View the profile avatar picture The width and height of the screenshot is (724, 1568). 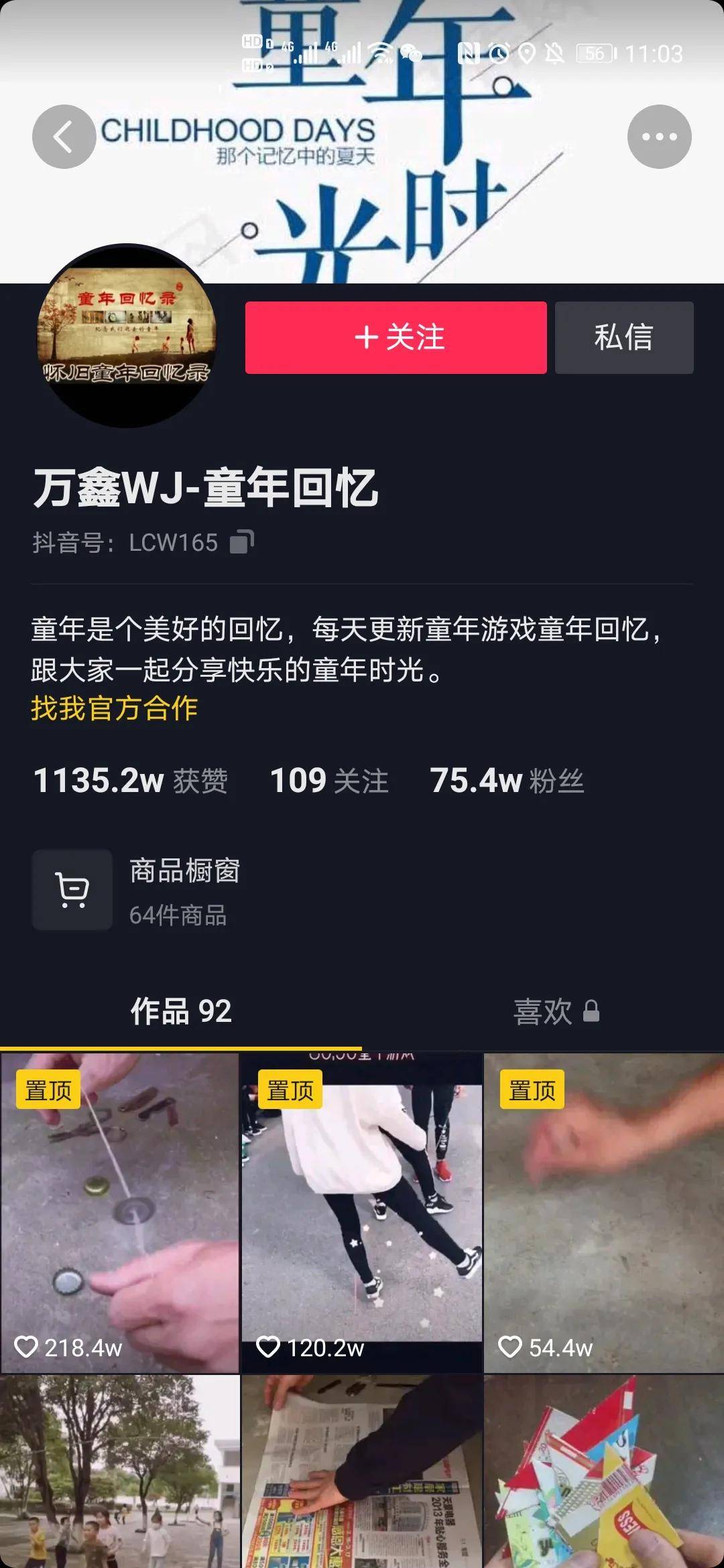click(127, 336)
